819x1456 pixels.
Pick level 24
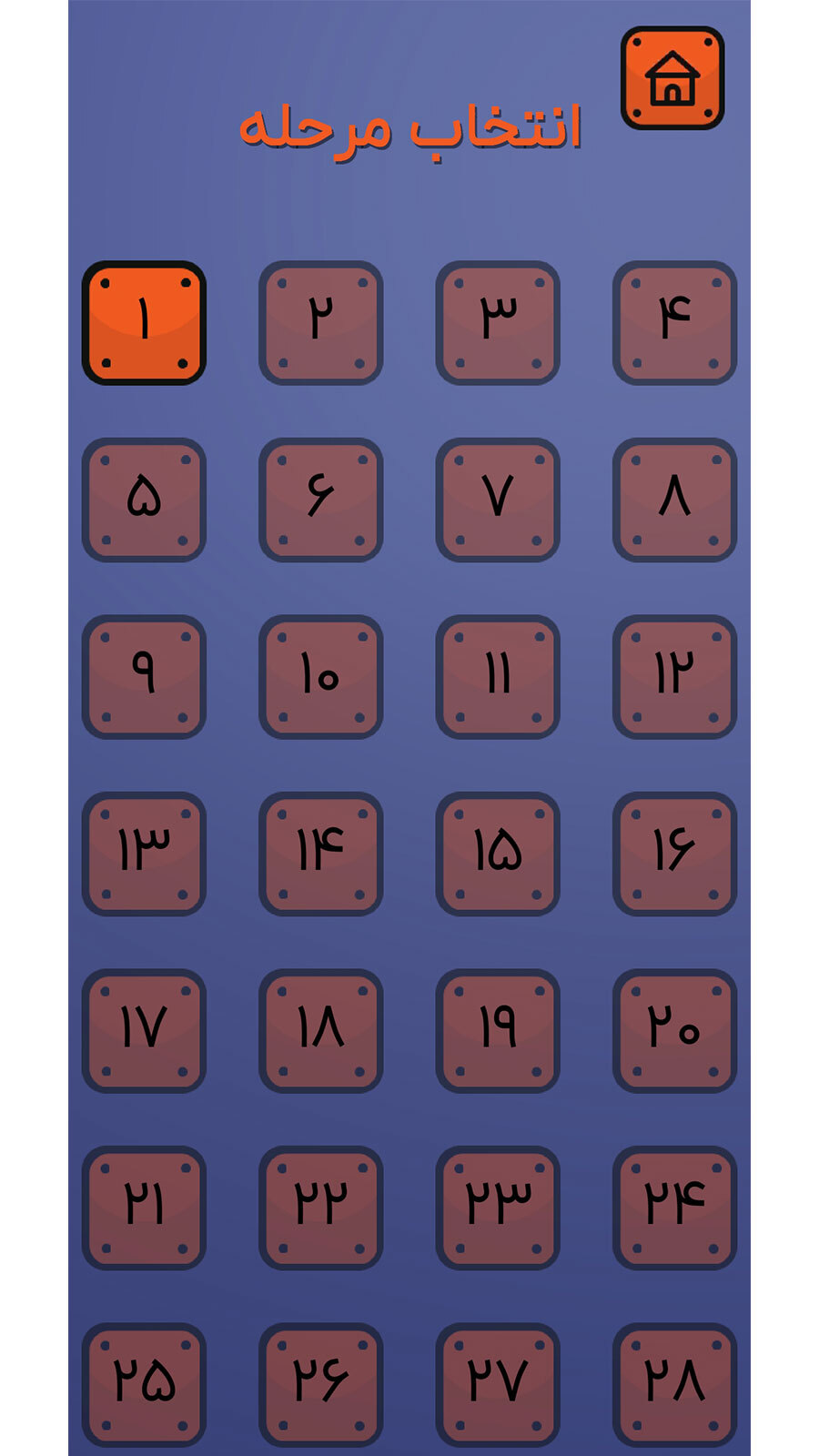click(674, 1207)
